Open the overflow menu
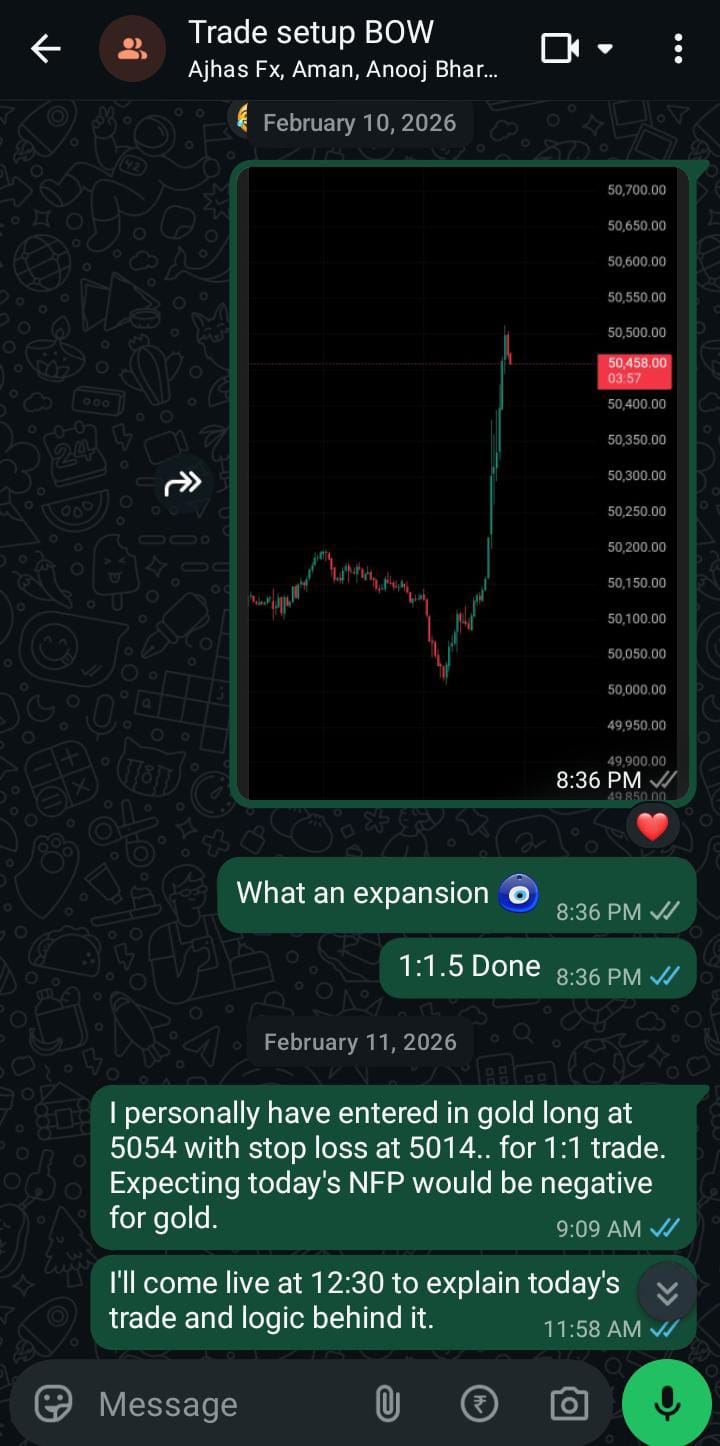This screenshot has height=1446, width=720. (678, 48)
